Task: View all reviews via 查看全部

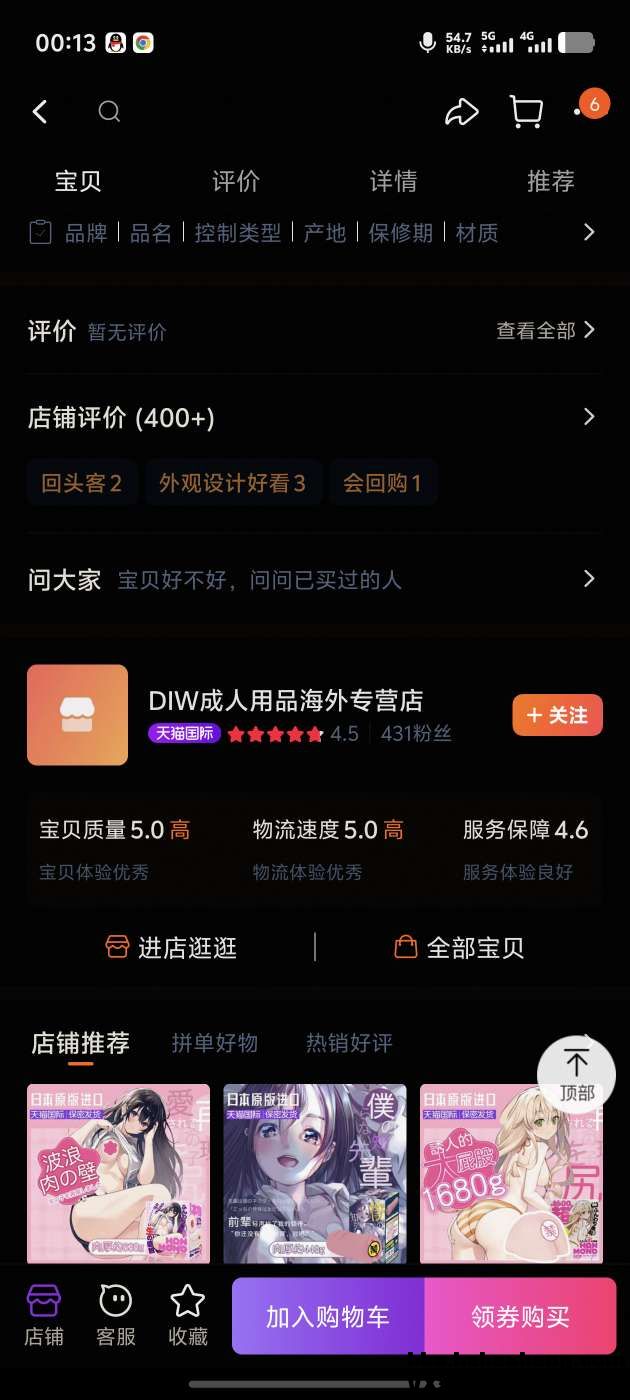Action: pos(545,330)
